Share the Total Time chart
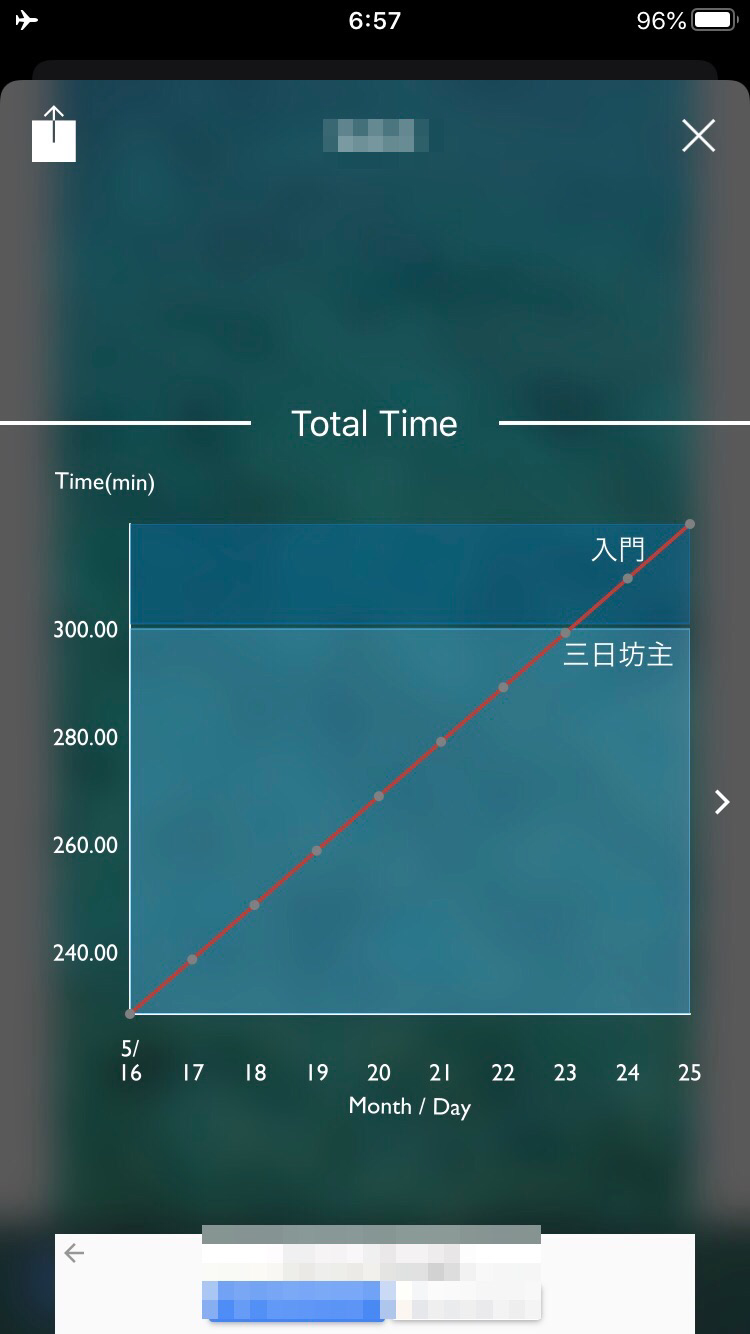 [x=54, y=134]
